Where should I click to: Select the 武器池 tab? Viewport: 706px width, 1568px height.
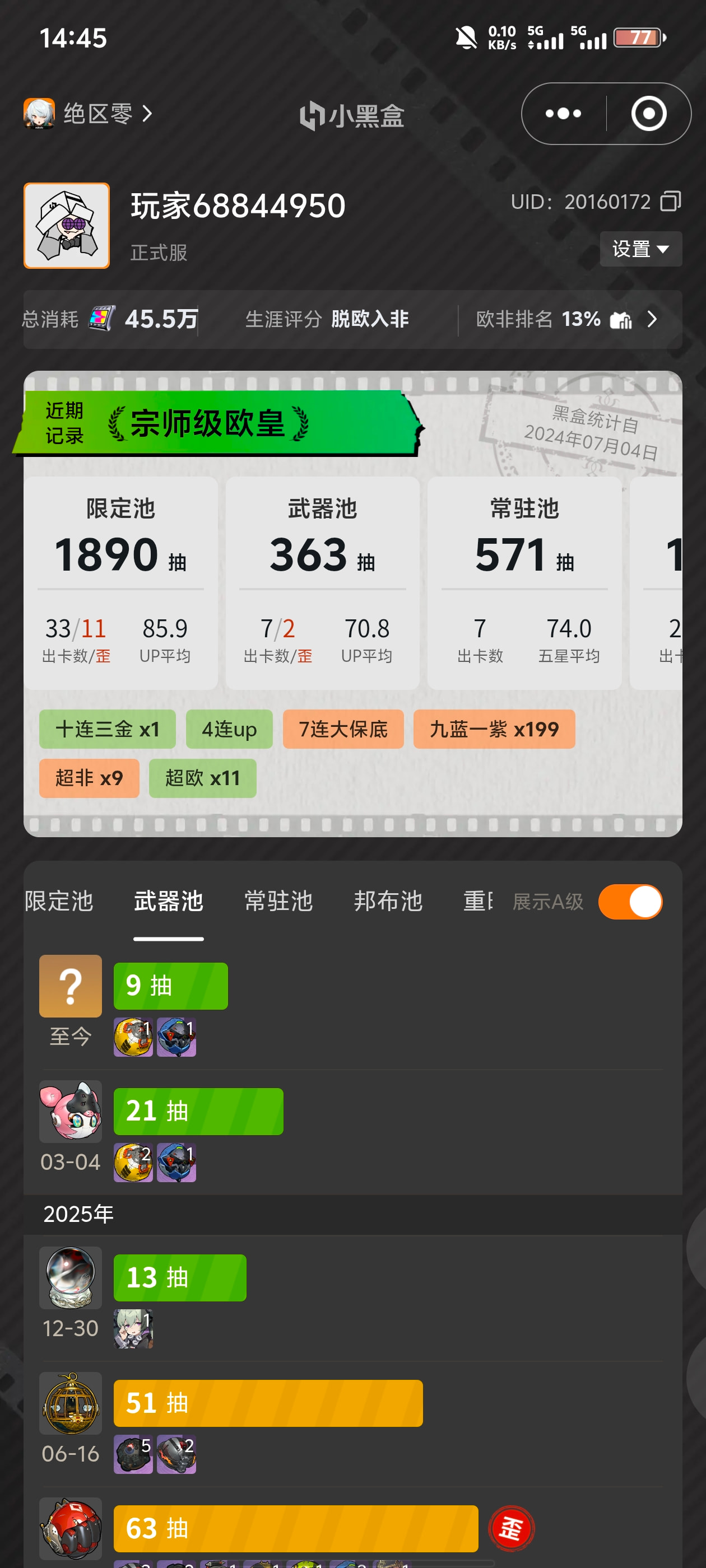point(169,902)
